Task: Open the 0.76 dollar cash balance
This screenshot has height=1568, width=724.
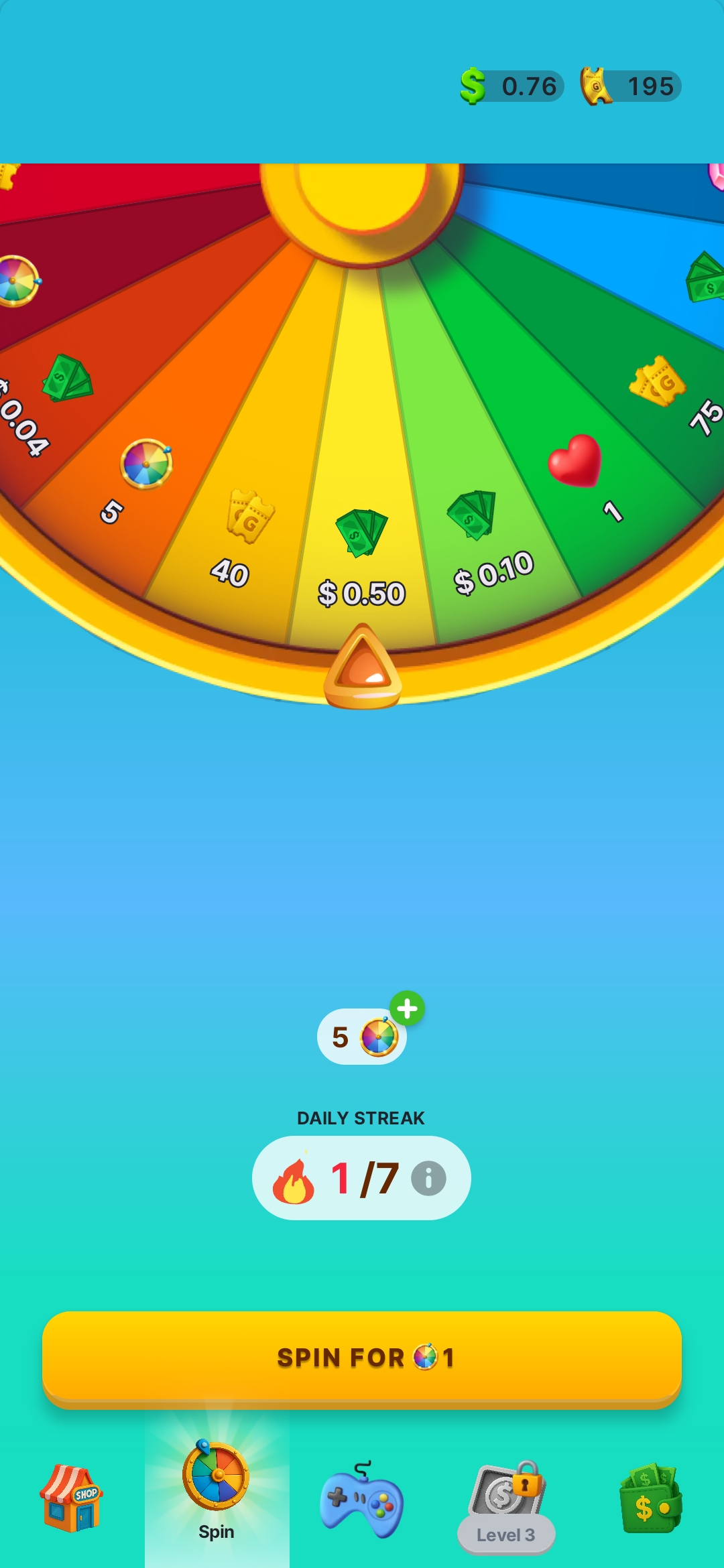Action: (513, 86)
